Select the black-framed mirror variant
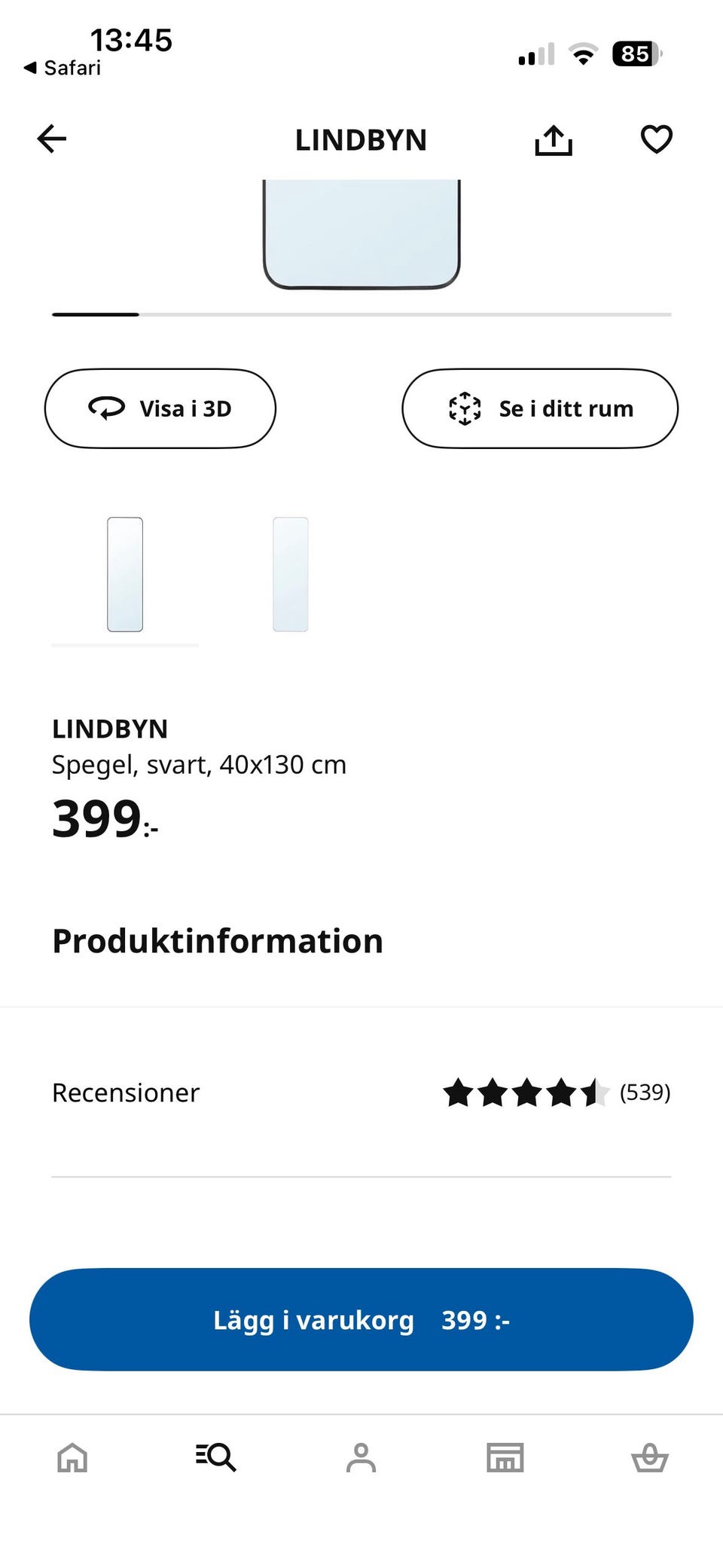 [x=125, y=574]
